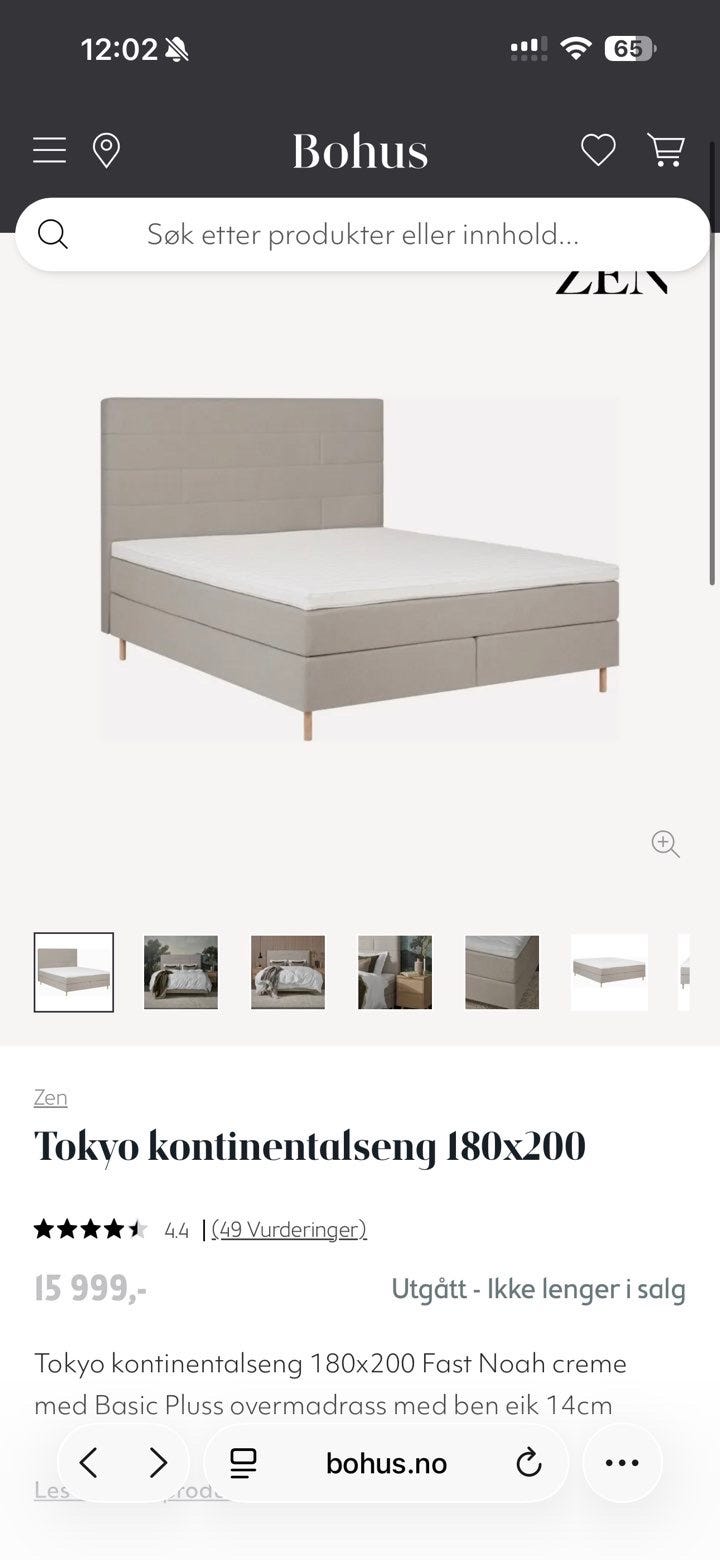
Task: Open the bohus.no address bar
Action: point(386,1463)
